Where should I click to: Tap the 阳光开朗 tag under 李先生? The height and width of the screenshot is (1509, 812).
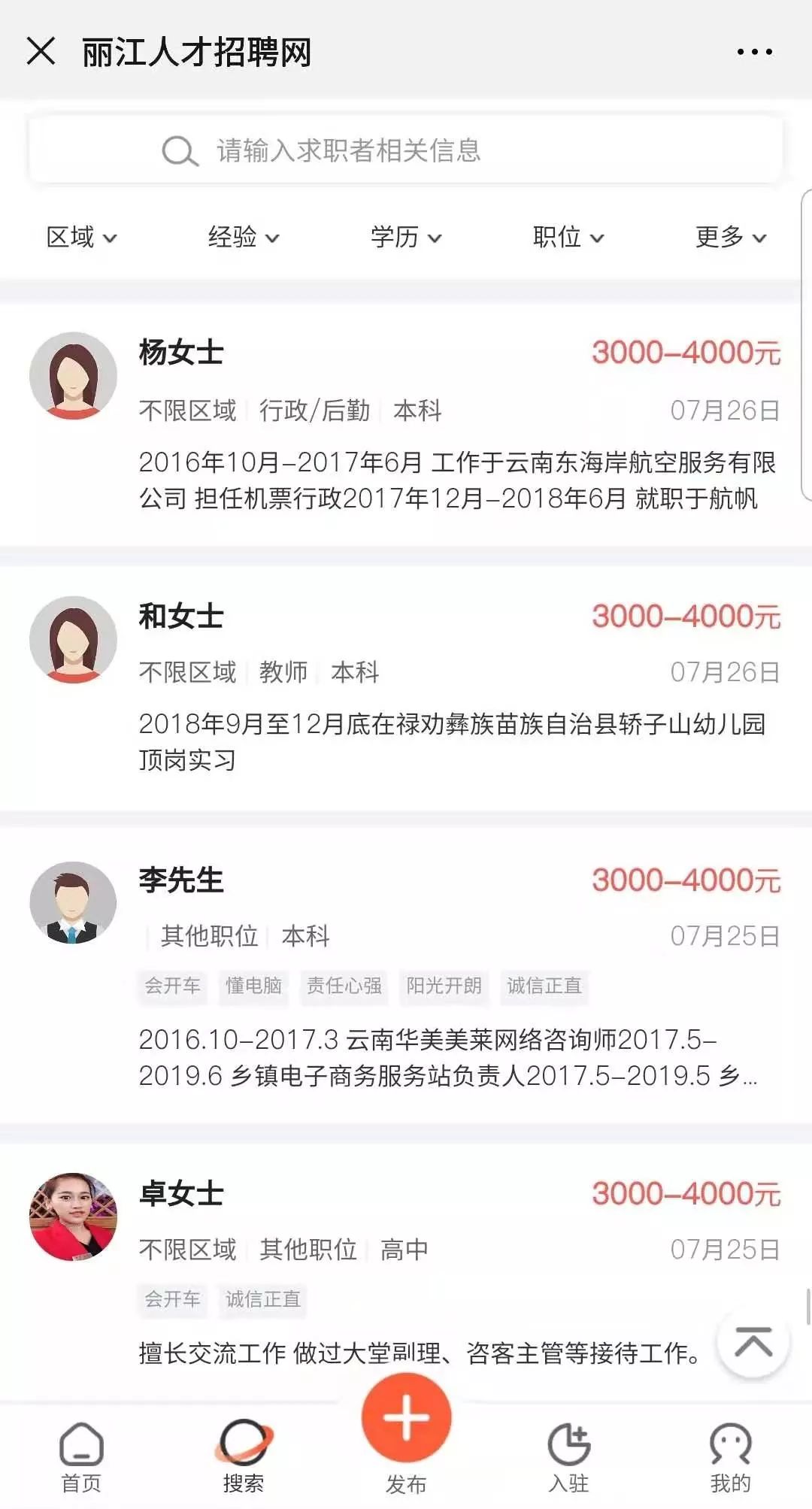(x=444, y=986)
